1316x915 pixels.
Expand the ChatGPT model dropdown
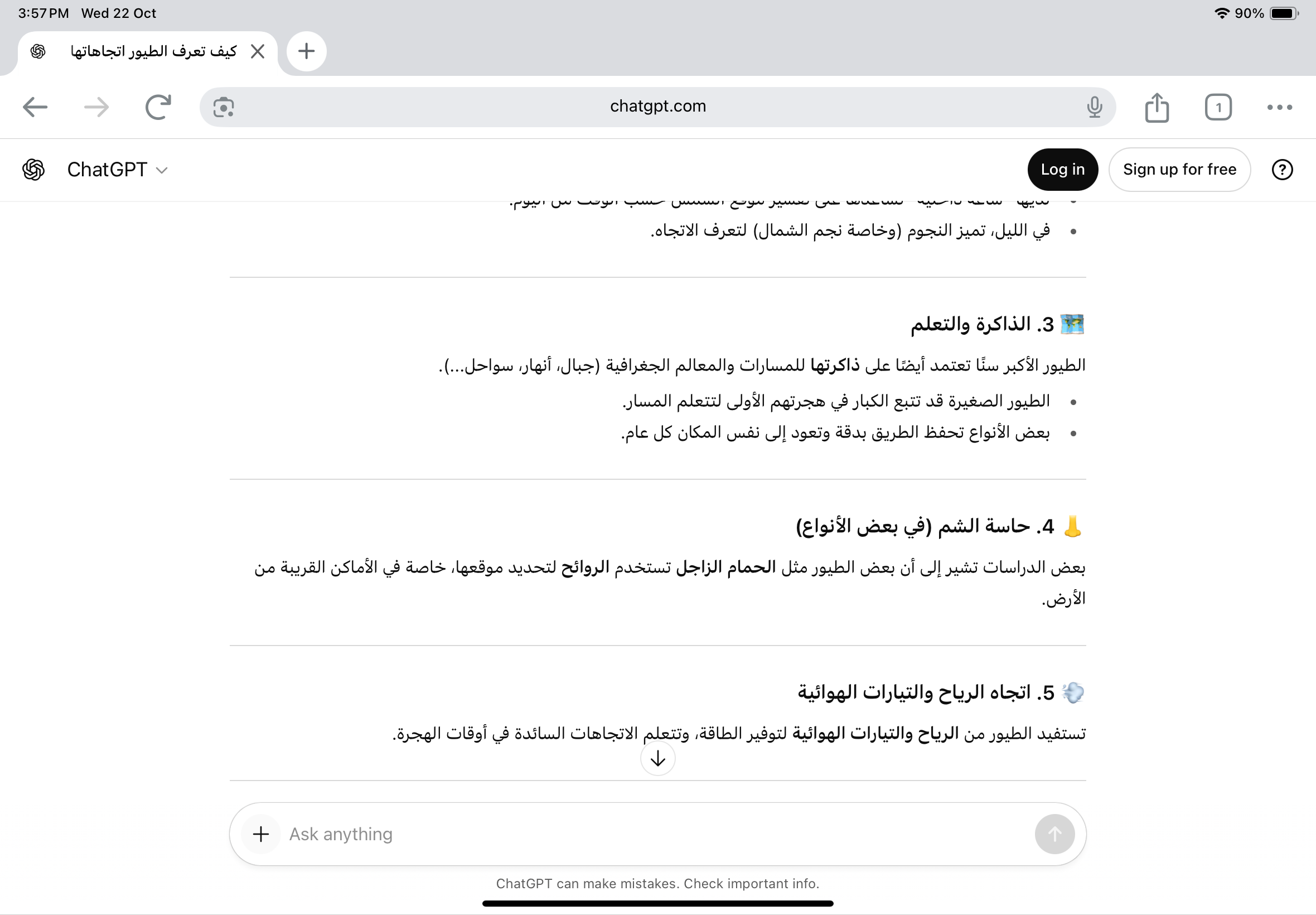click(x=118, y=170)
